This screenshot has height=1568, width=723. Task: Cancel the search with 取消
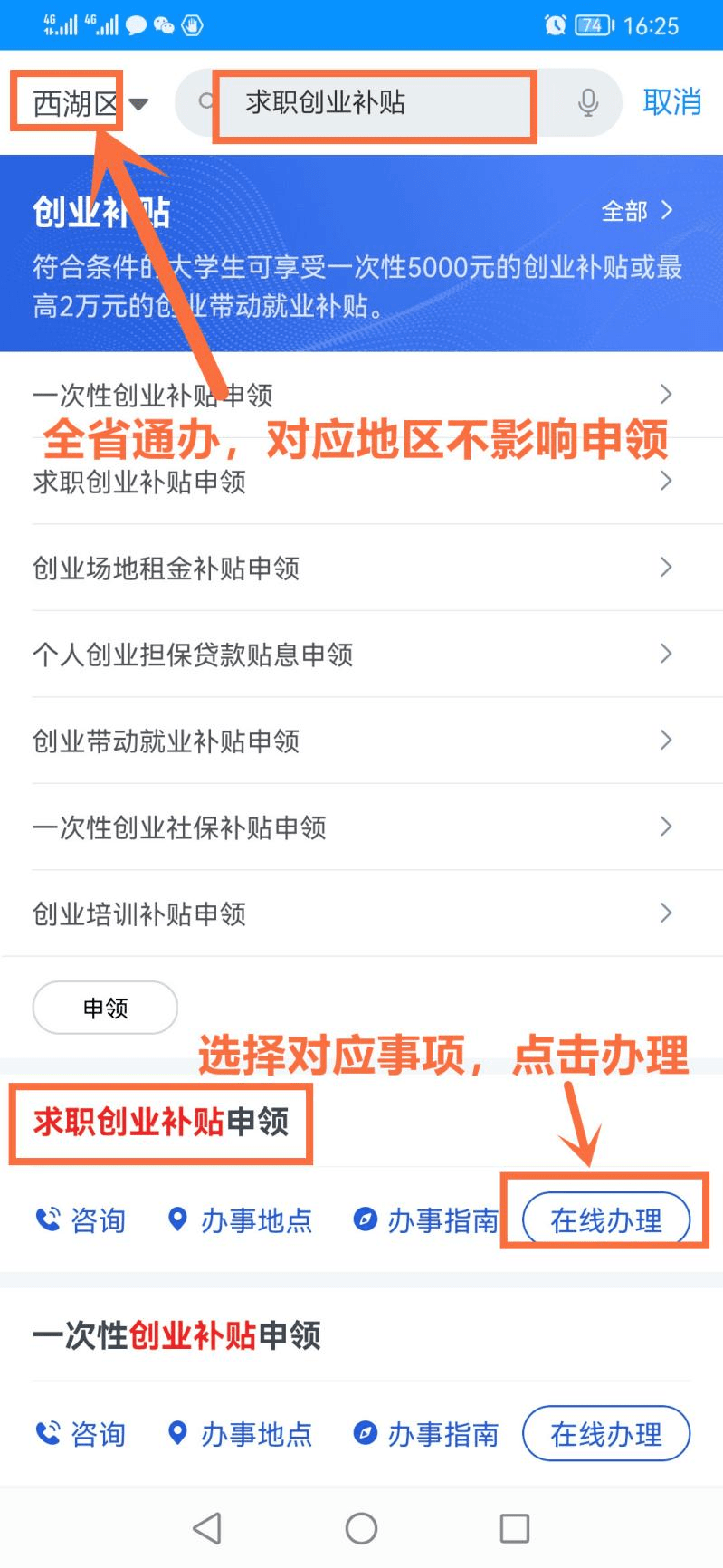(671, 102)
